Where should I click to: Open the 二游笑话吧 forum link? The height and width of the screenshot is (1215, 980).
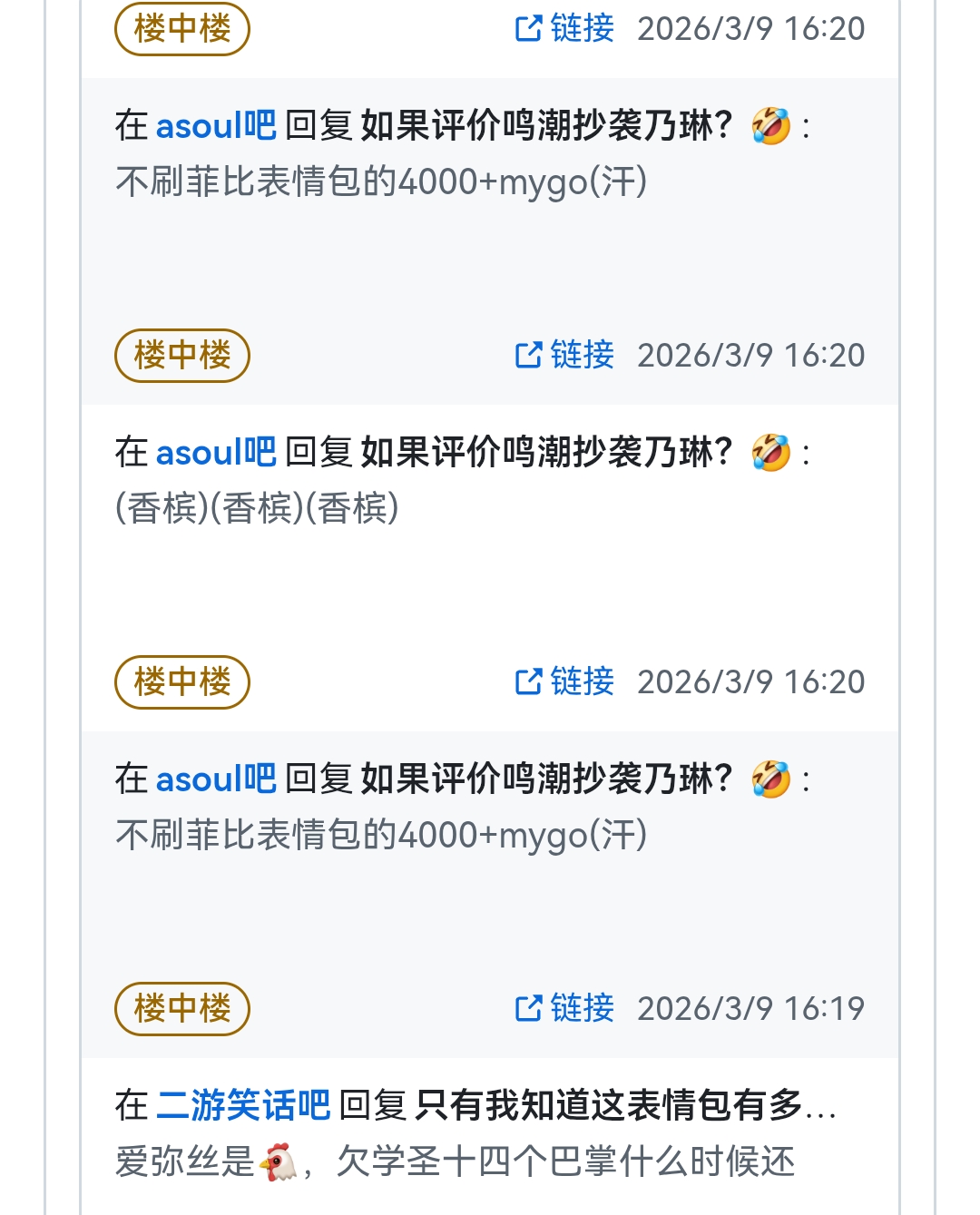[x=243, y=1105]
